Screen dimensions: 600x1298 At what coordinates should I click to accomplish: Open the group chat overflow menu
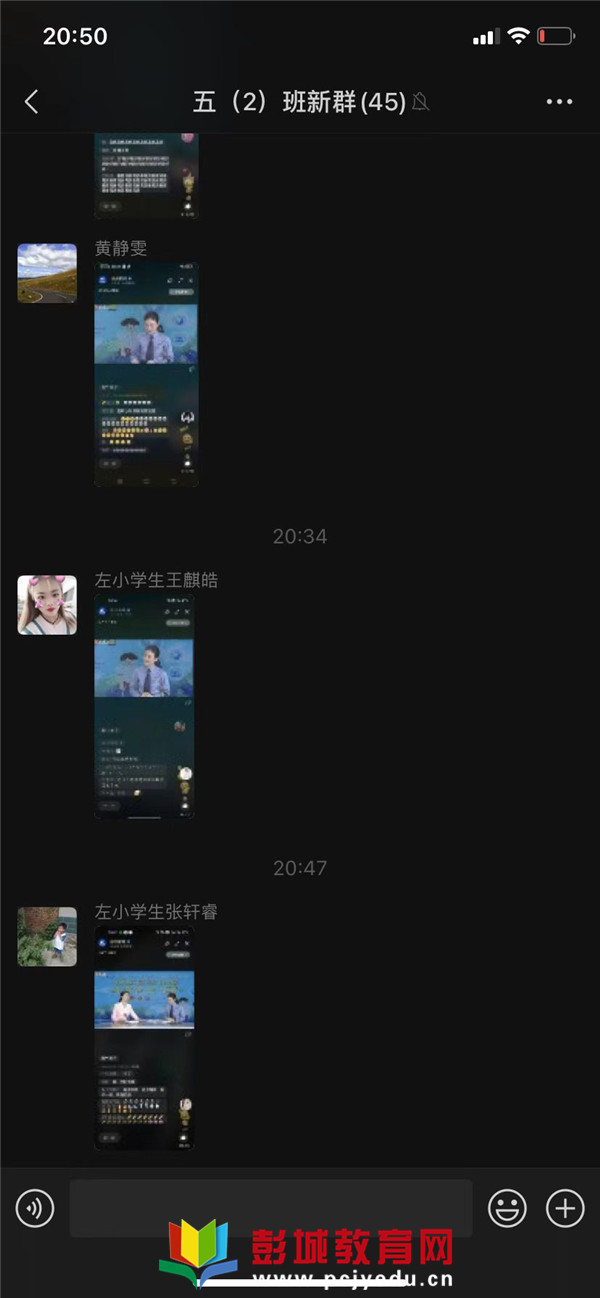coord(559,102)
